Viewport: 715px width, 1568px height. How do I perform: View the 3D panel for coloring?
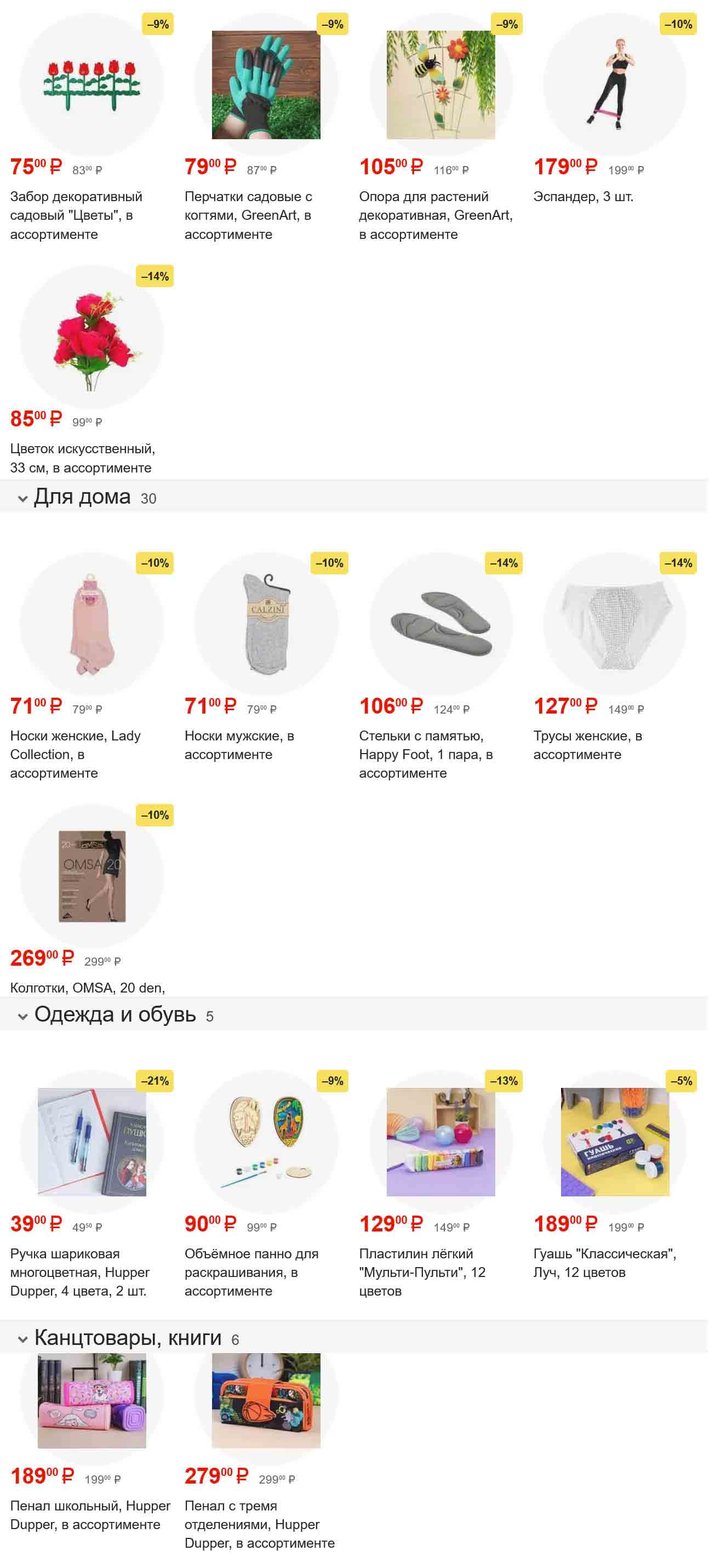tap(266, 1142)
